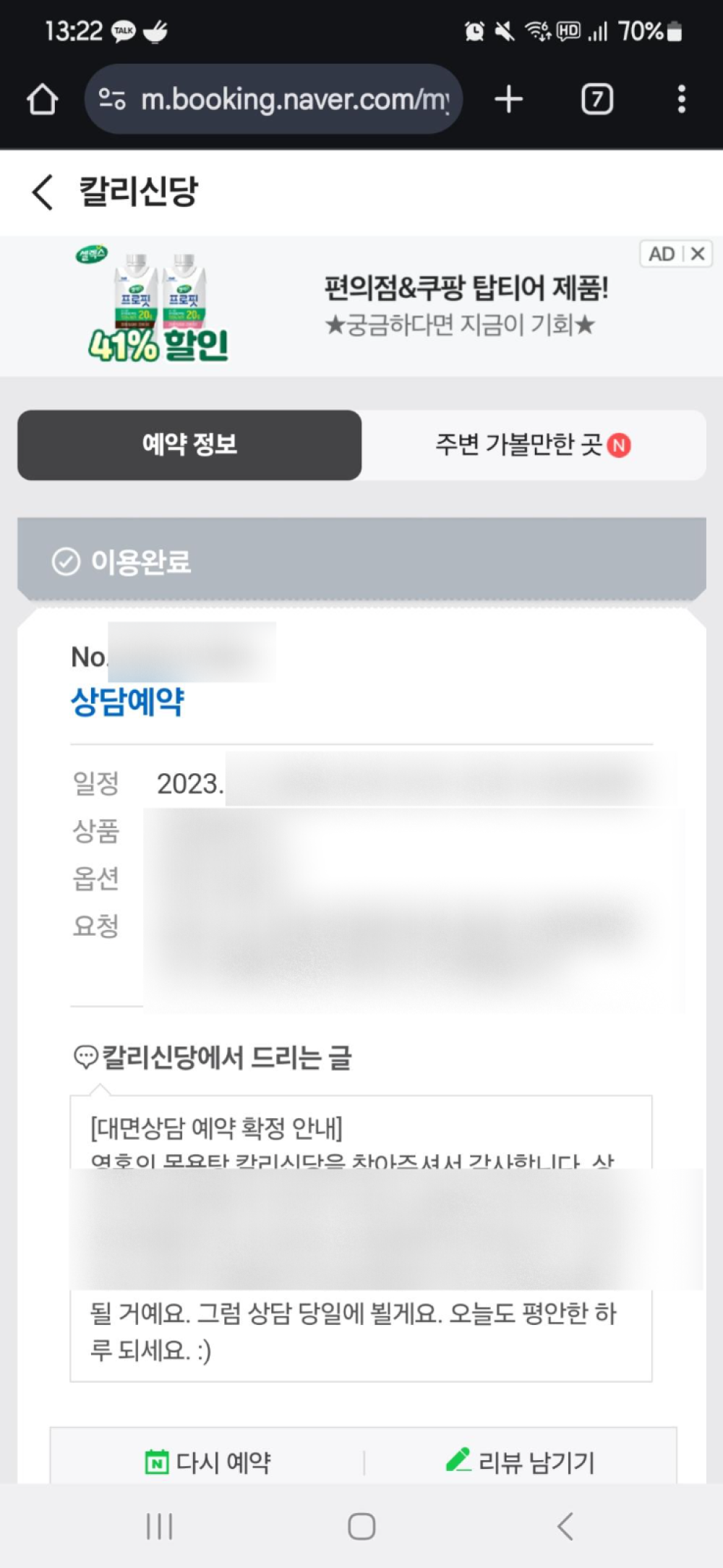Open recent apps from the navigation bar
Screen dimensions: 723x1568
[x=159, y=1526]
